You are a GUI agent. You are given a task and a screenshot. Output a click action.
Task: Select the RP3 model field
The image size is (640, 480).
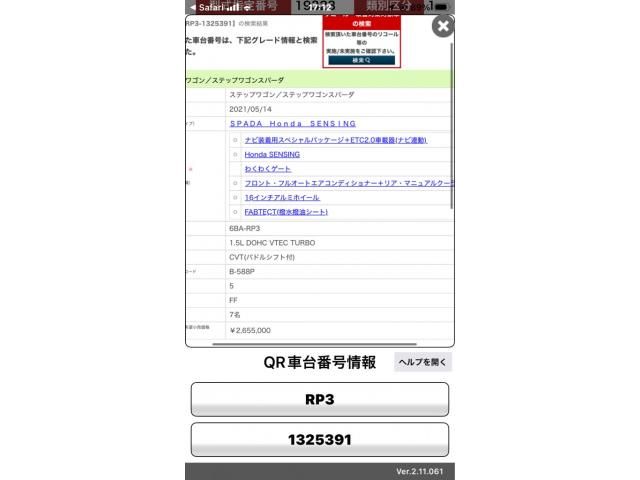(320, 399)
